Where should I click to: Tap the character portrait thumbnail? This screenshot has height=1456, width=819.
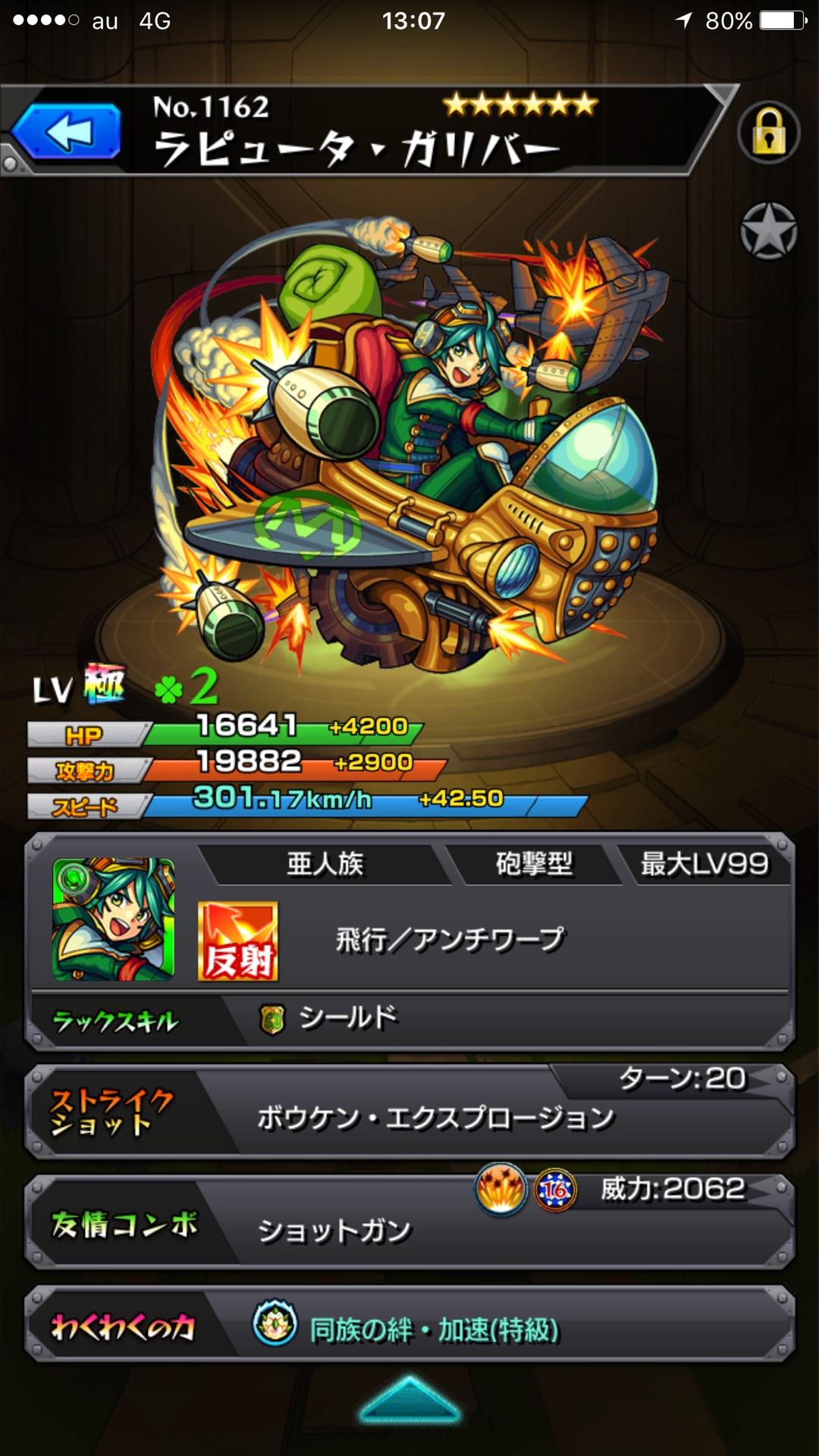pyautogui.click(x=113, y=919)
